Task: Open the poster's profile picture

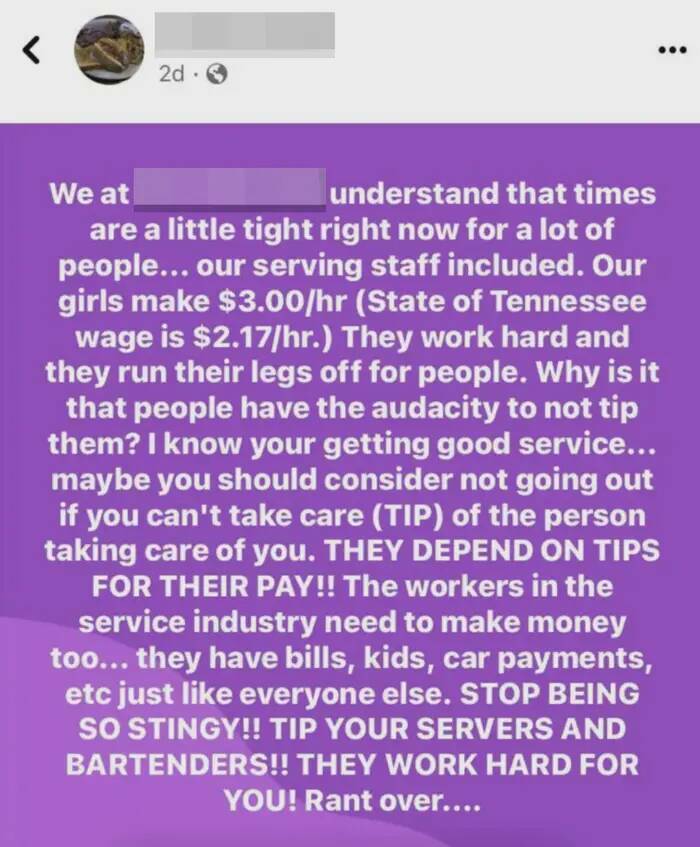Action: 110,49
